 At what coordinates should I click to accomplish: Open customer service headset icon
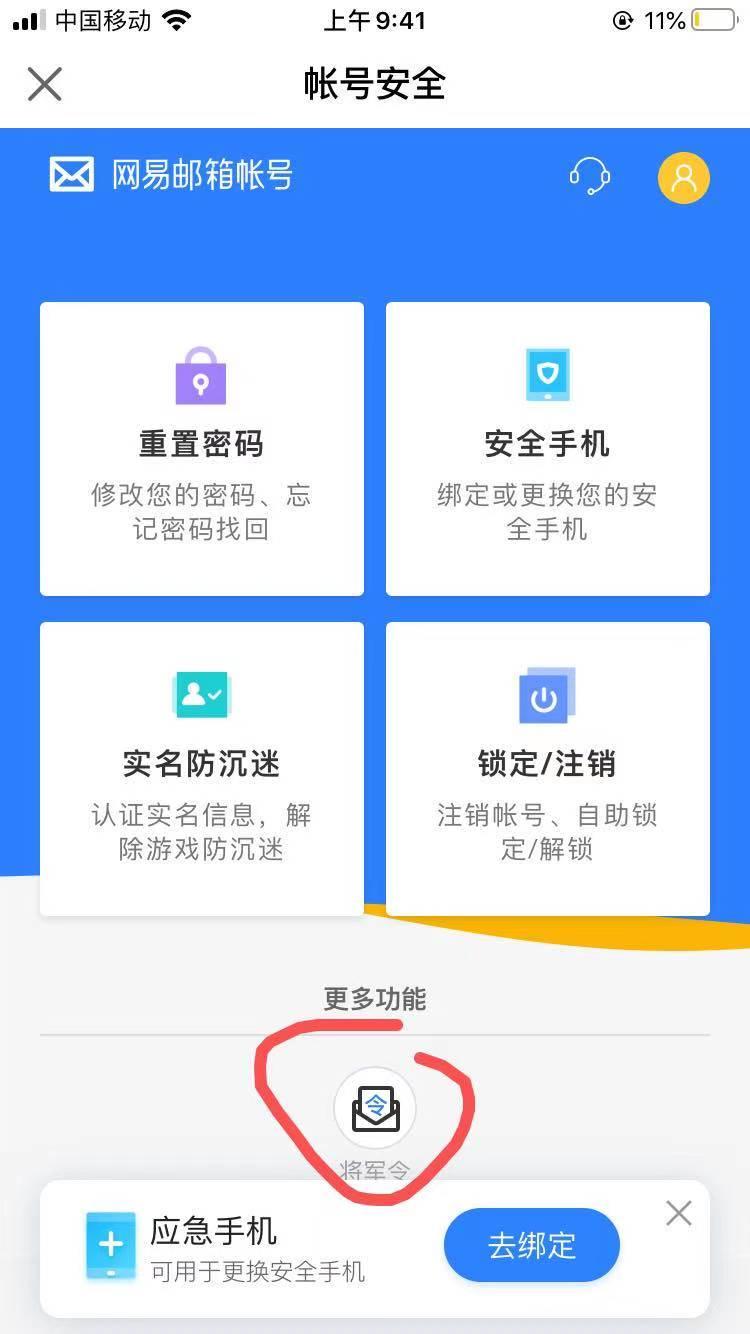click(590, 177)
